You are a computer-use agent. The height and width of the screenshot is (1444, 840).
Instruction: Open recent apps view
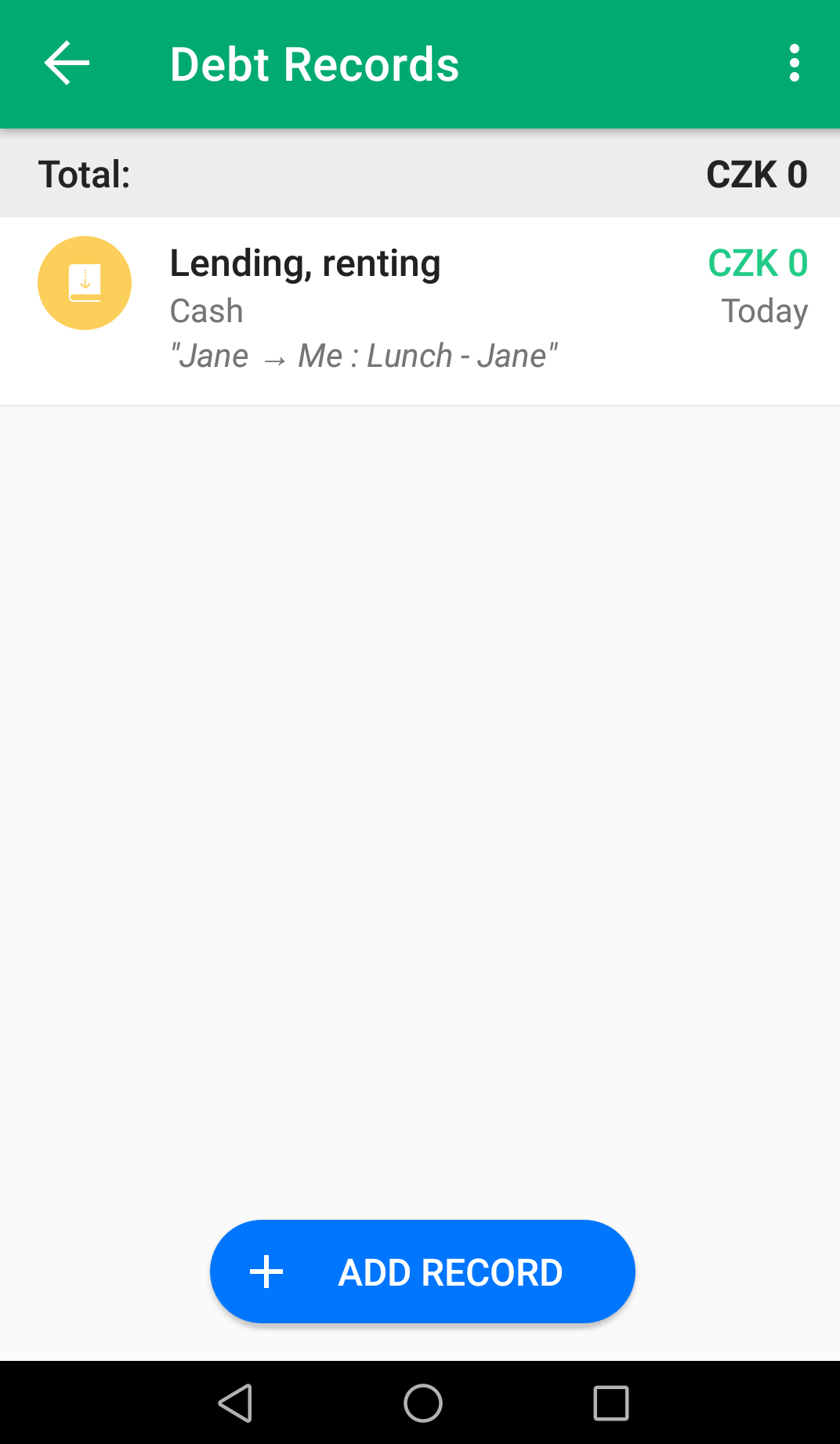point(611,1402)
